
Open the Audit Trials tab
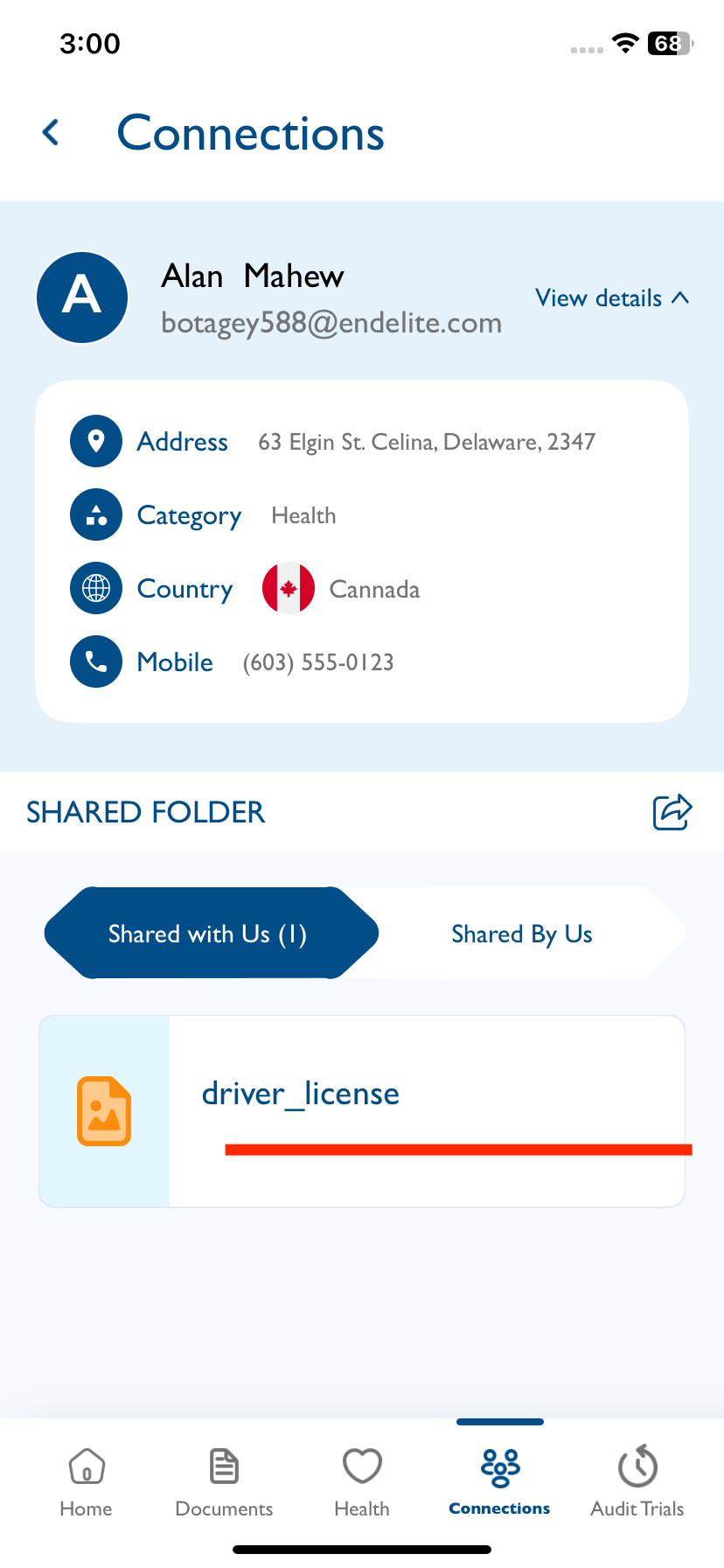click(x=637, y=1482)
